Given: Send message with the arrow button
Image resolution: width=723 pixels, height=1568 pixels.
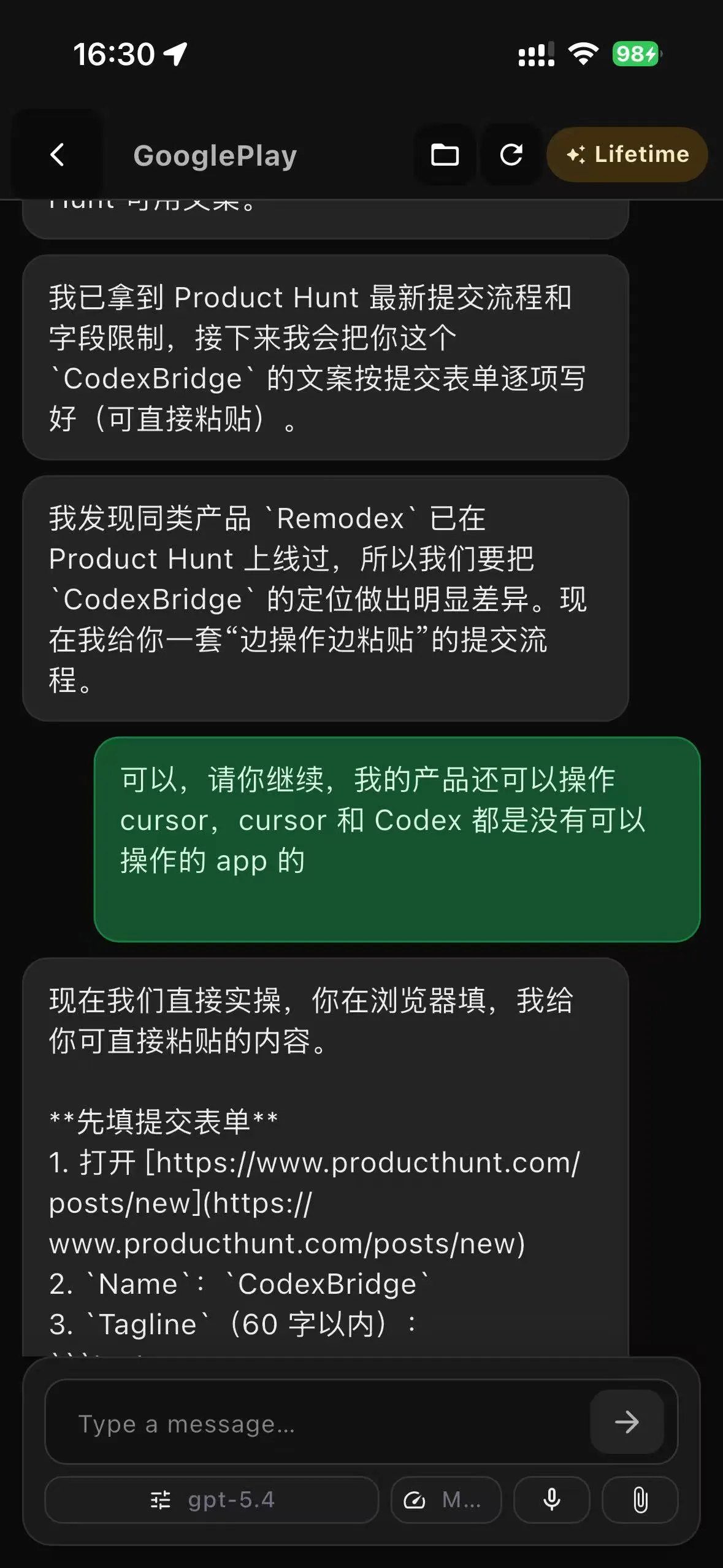Looking at the screenshot, I should pos(627,1422).
